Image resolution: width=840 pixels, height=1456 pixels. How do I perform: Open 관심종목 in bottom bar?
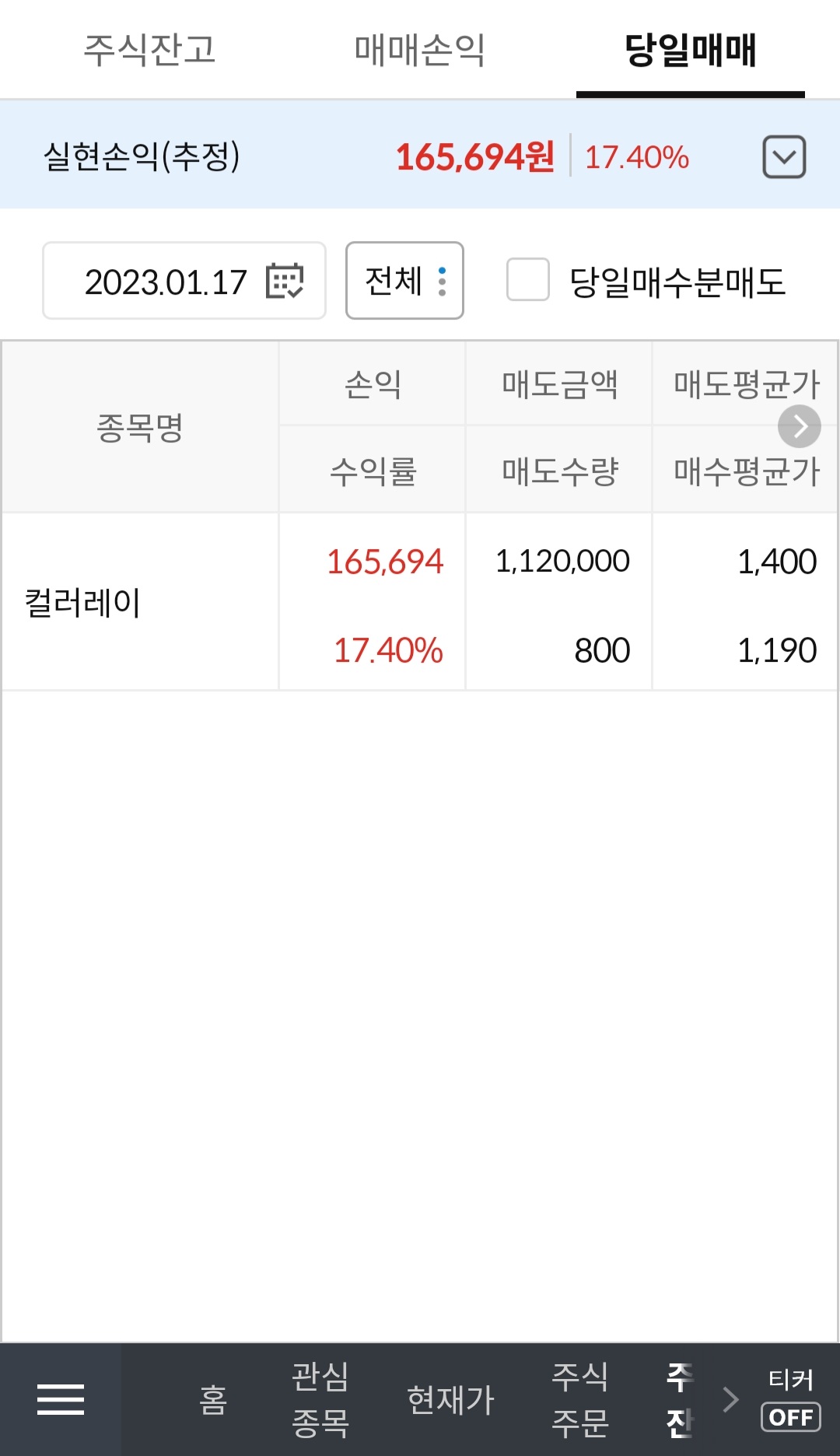tap(320, 1400)
